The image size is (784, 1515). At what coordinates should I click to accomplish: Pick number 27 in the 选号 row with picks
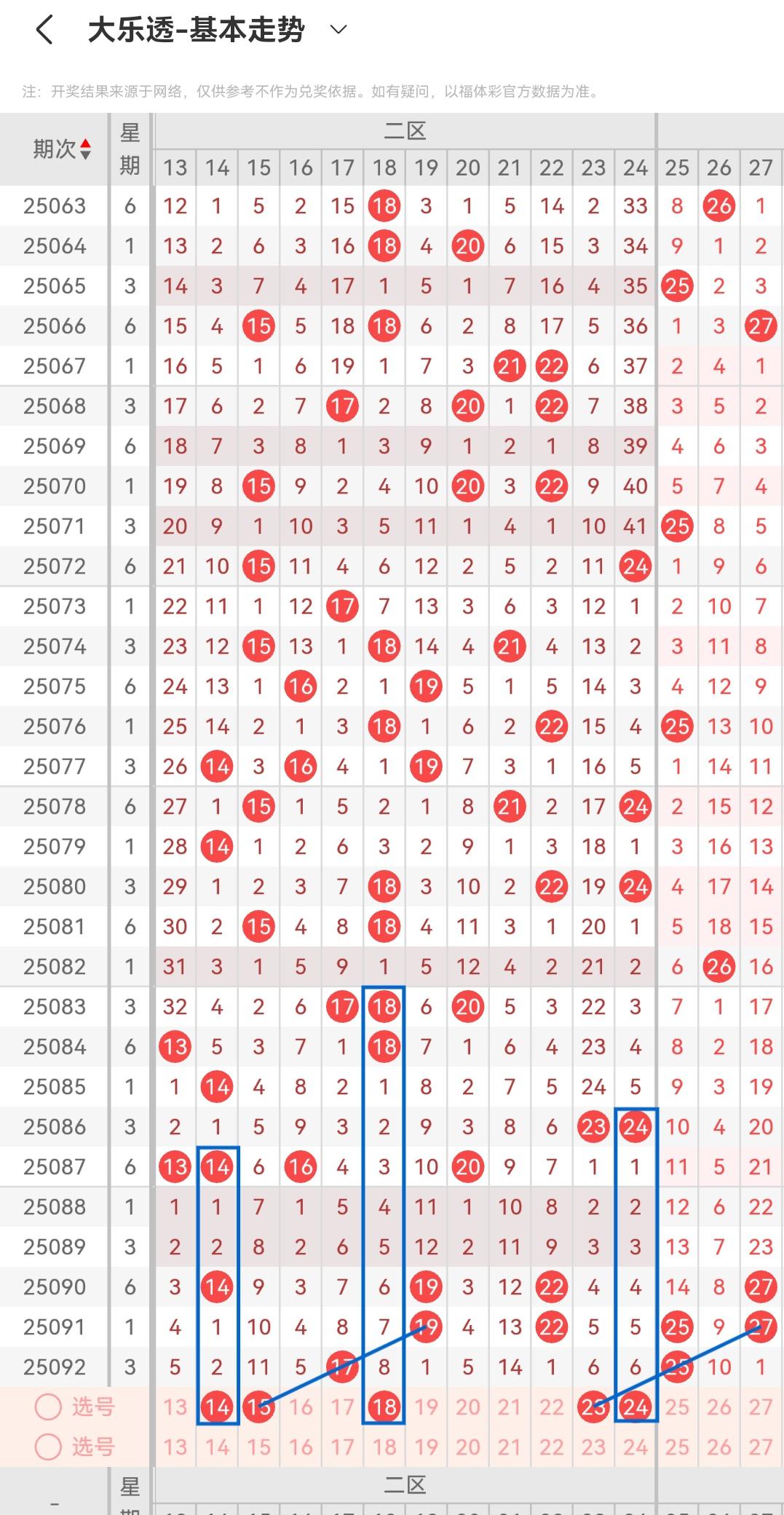coord(761,1407)
